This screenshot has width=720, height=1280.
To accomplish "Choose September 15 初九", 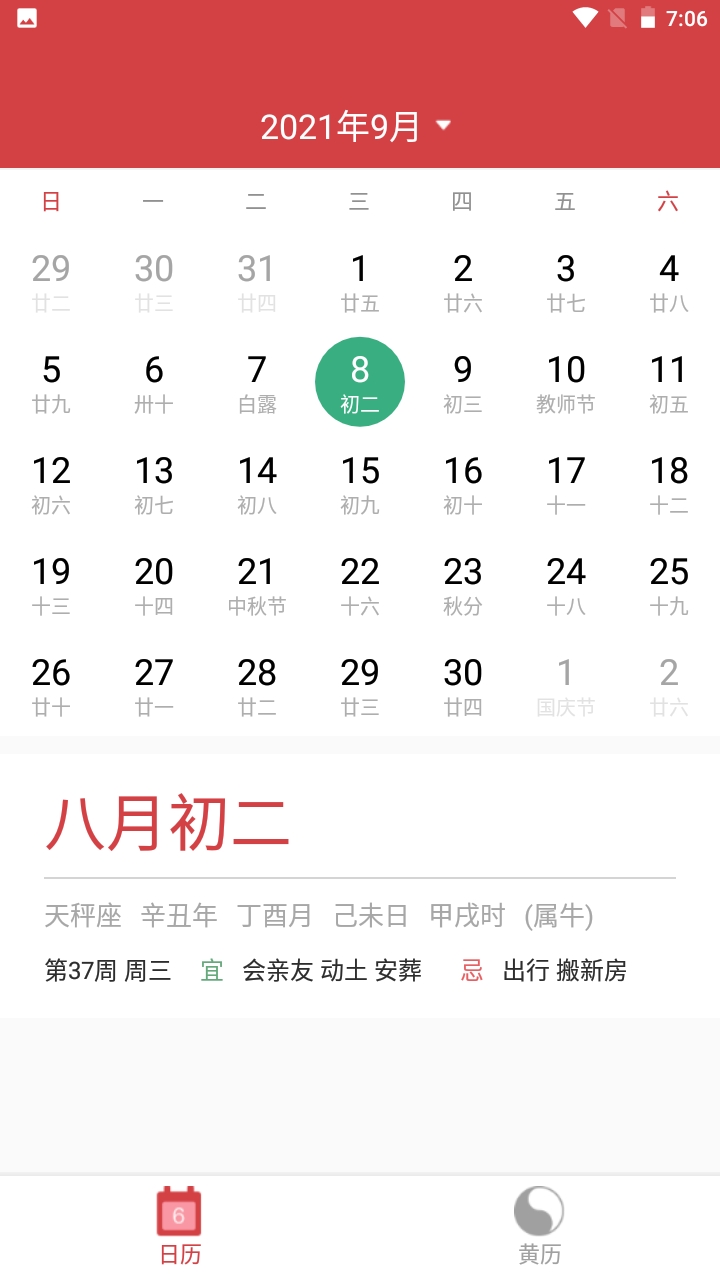I will (x=360, y=484).
